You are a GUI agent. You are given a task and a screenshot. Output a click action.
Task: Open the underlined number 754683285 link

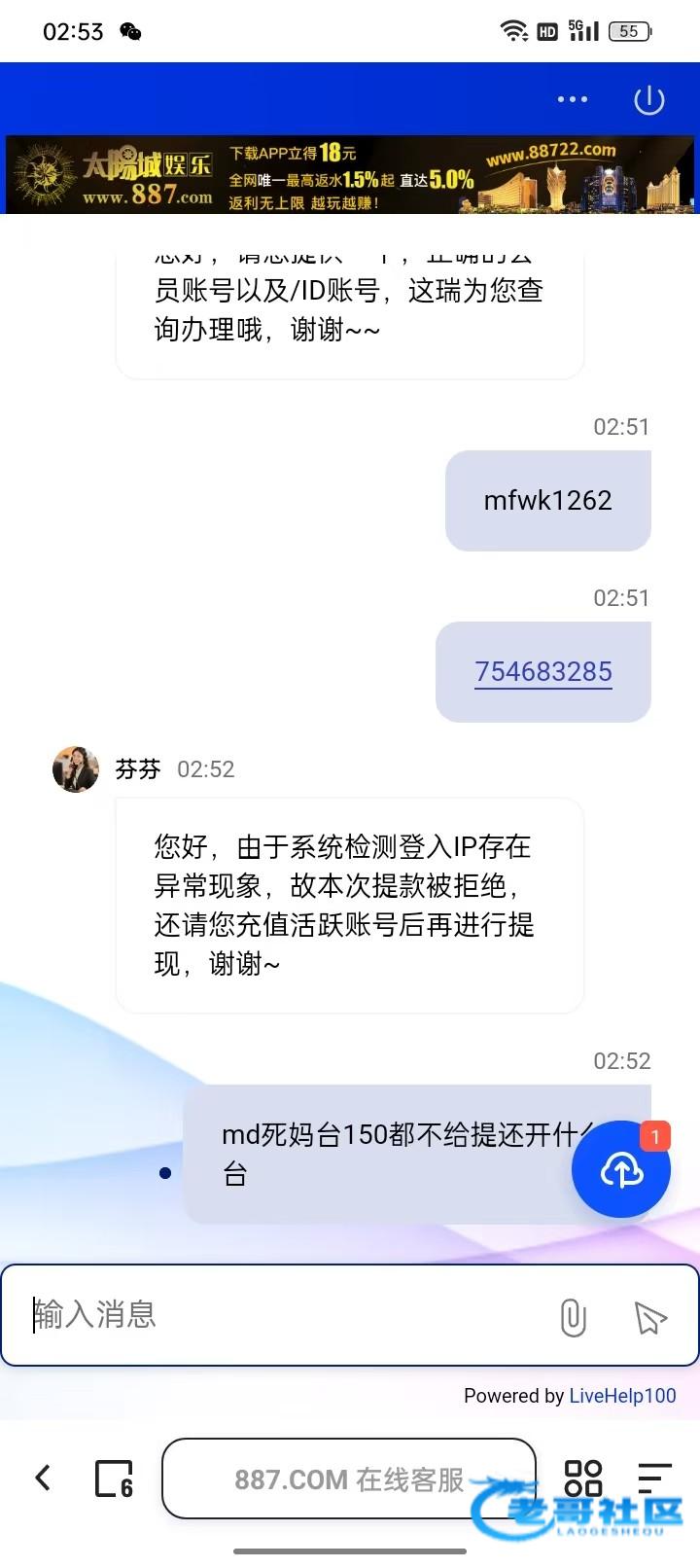tap(542, 672)
